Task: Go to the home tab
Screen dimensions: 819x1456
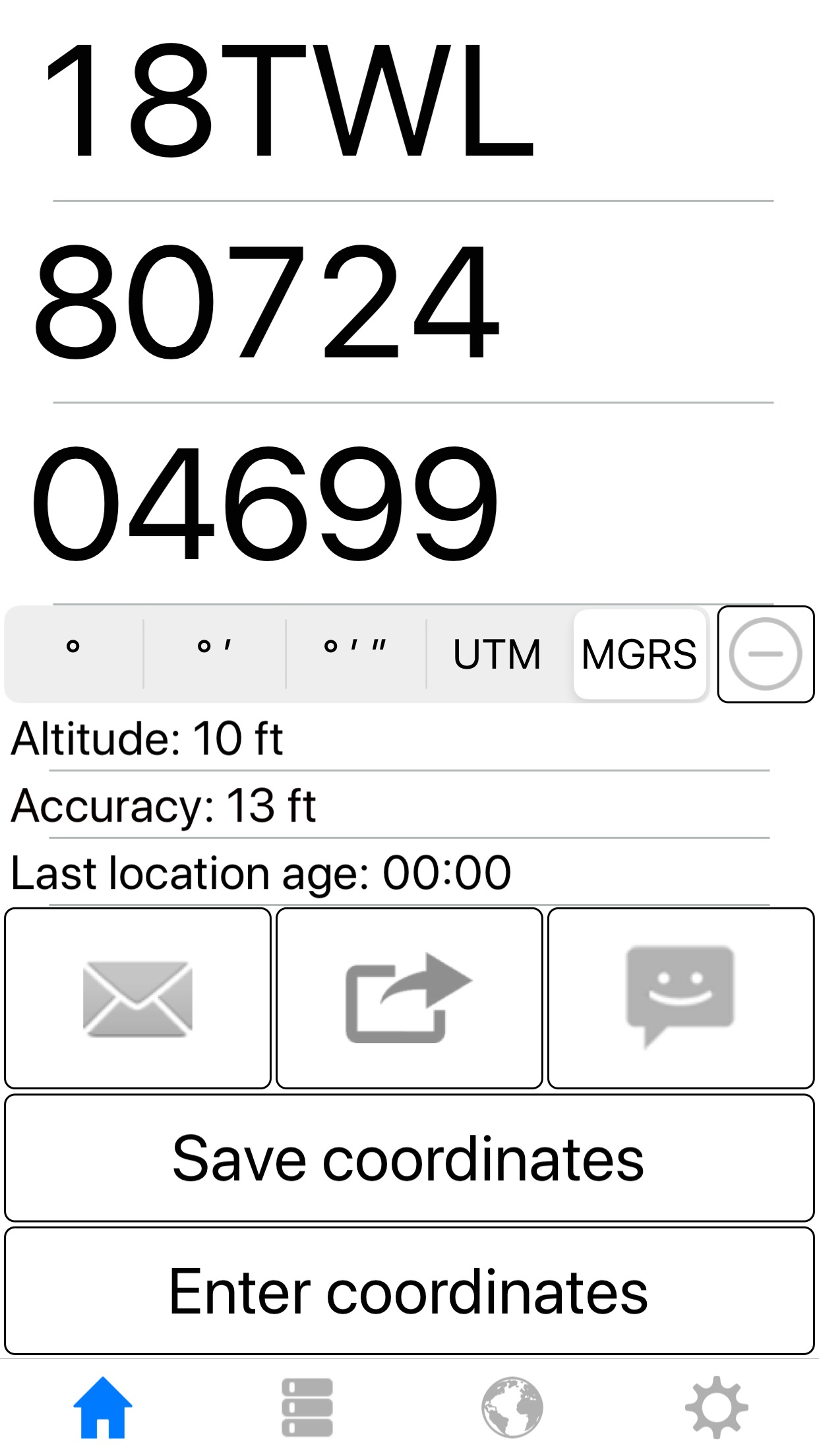Action: pyautogui.click(x=103, y=1407)
